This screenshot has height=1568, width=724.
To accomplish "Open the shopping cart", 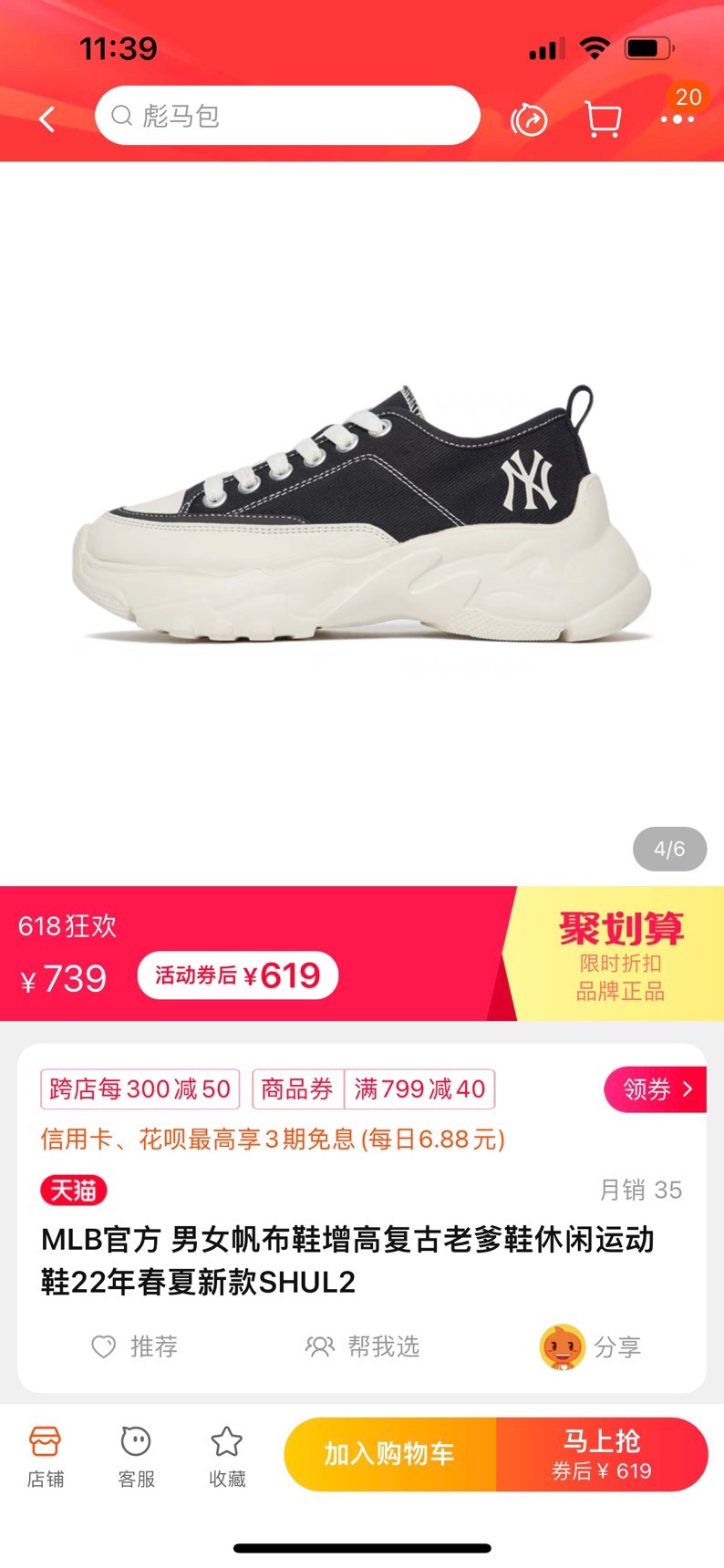I will click(x=602, y=119).
